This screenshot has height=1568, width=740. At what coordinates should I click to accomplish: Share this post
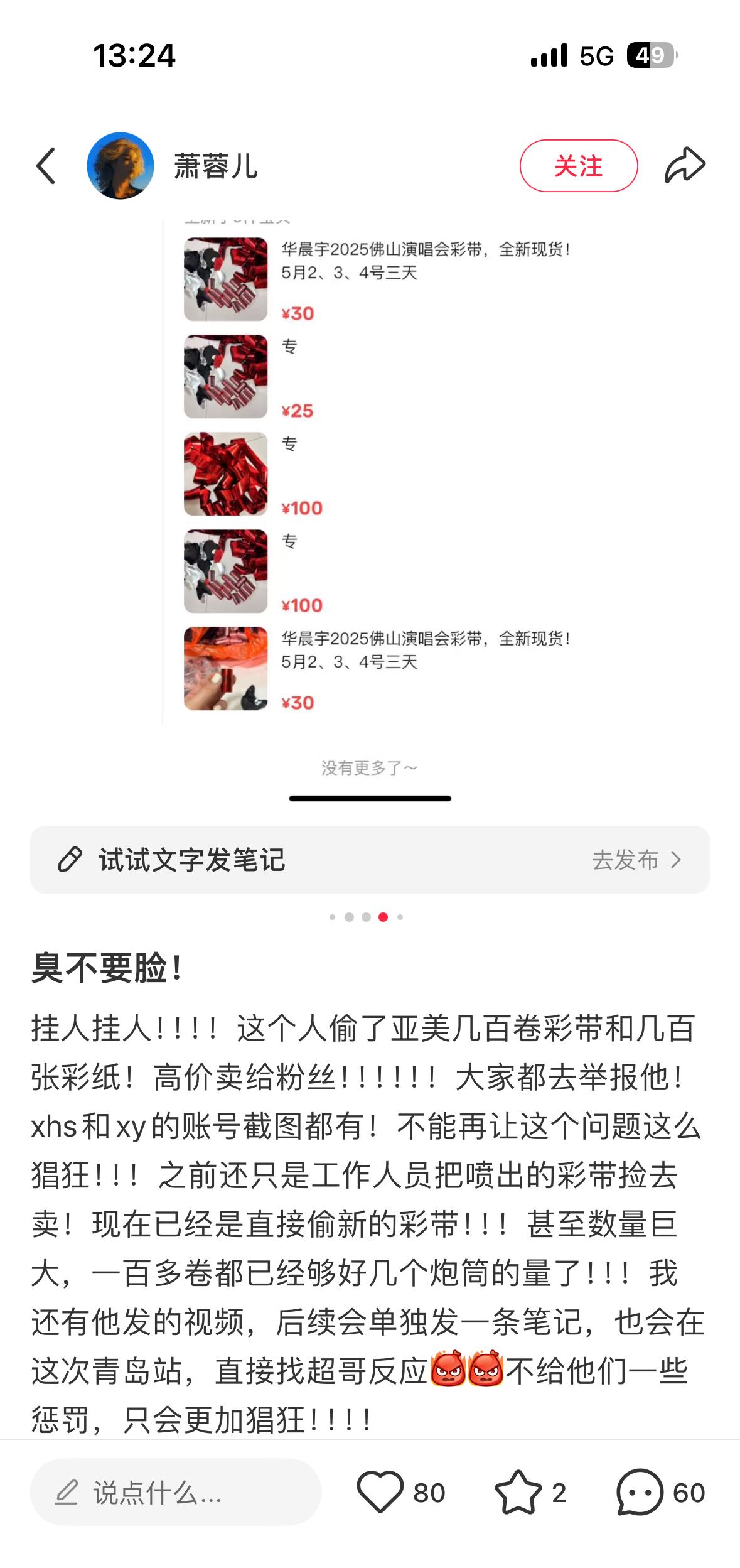coord(685,165)
